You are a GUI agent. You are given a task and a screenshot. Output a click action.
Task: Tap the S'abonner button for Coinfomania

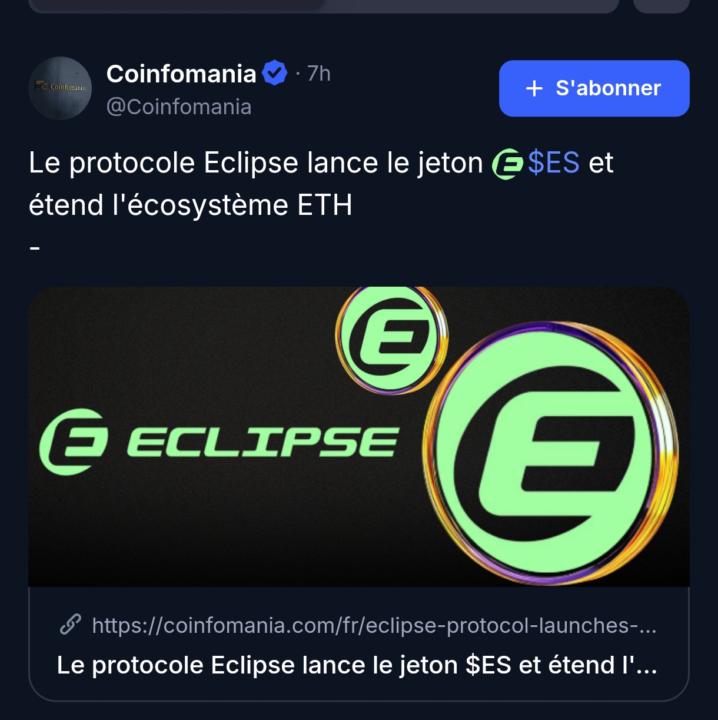tap(594, 88)
